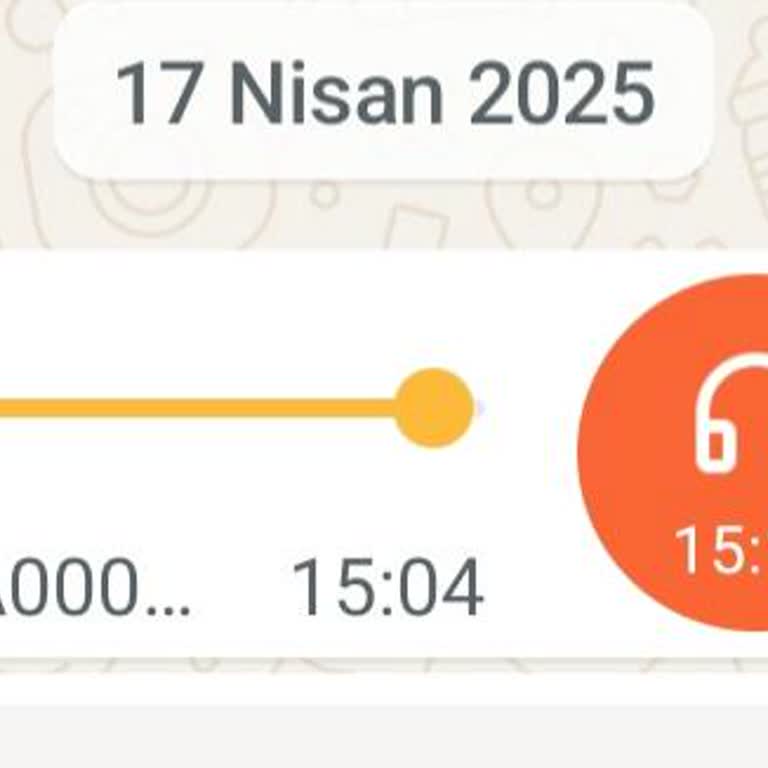Image resolution: width=768 pixels, height=768 pixels.
Task: Tap the orange headphone audio button
Action: pos(690,452)
